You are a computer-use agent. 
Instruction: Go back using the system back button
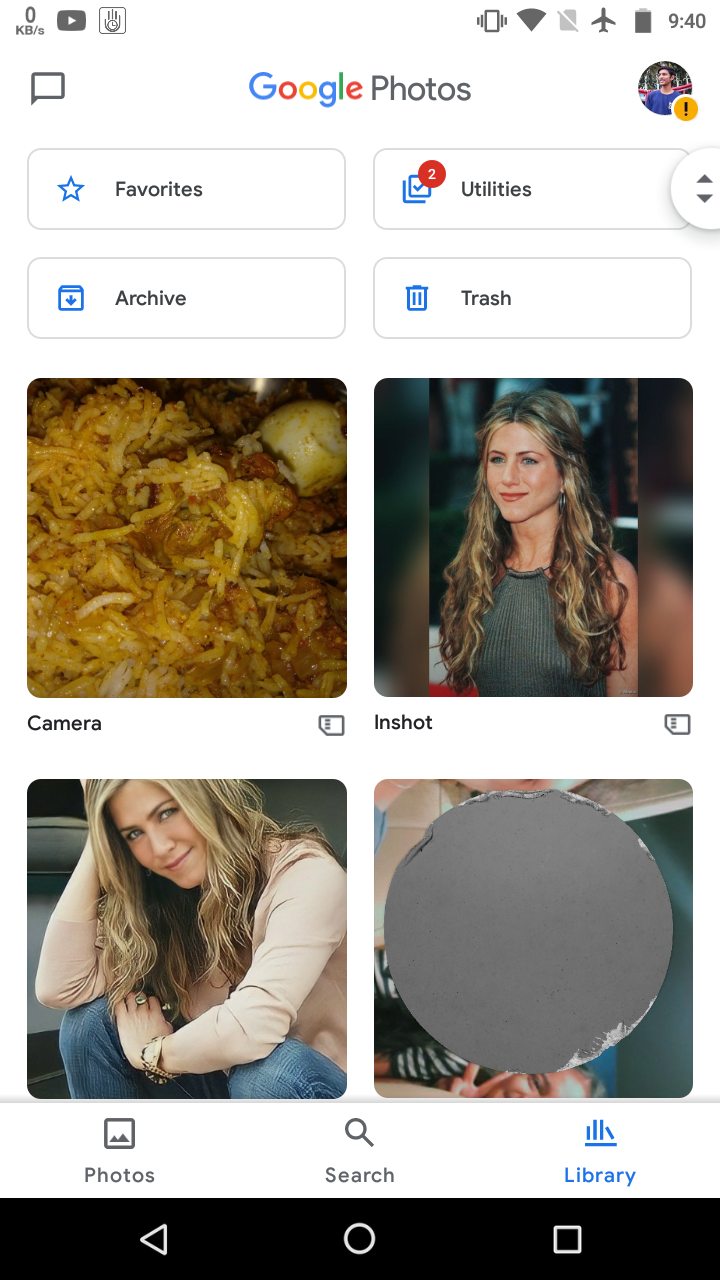pyautogui.click(x=154, y=1239)
